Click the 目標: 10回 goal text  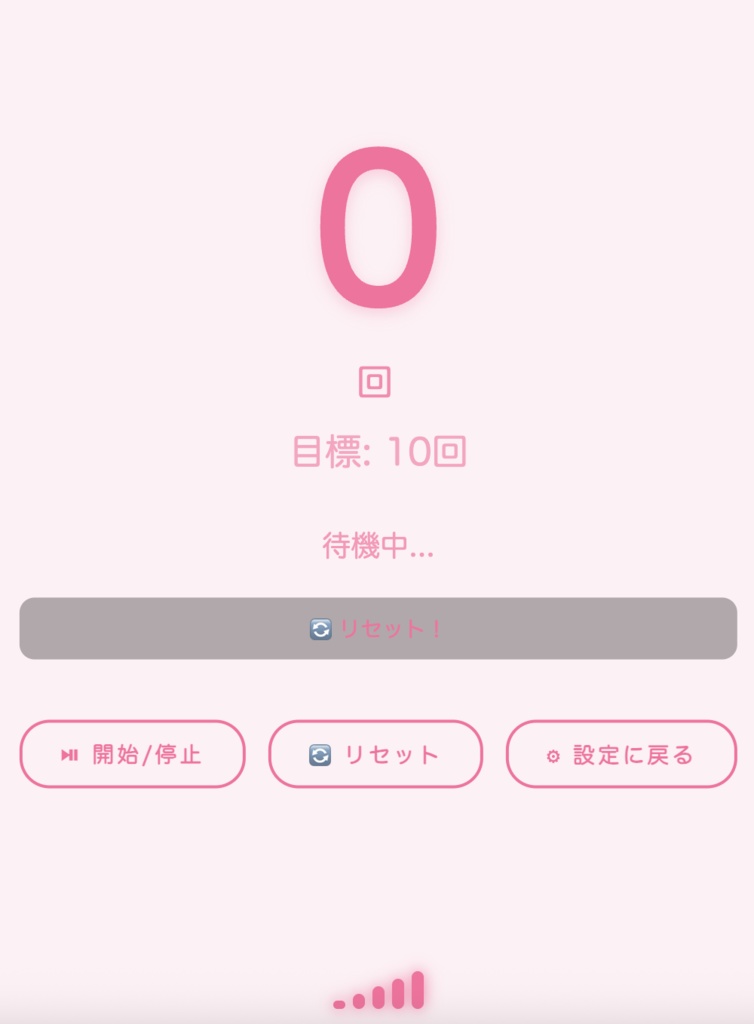click(x=377, y=450)
